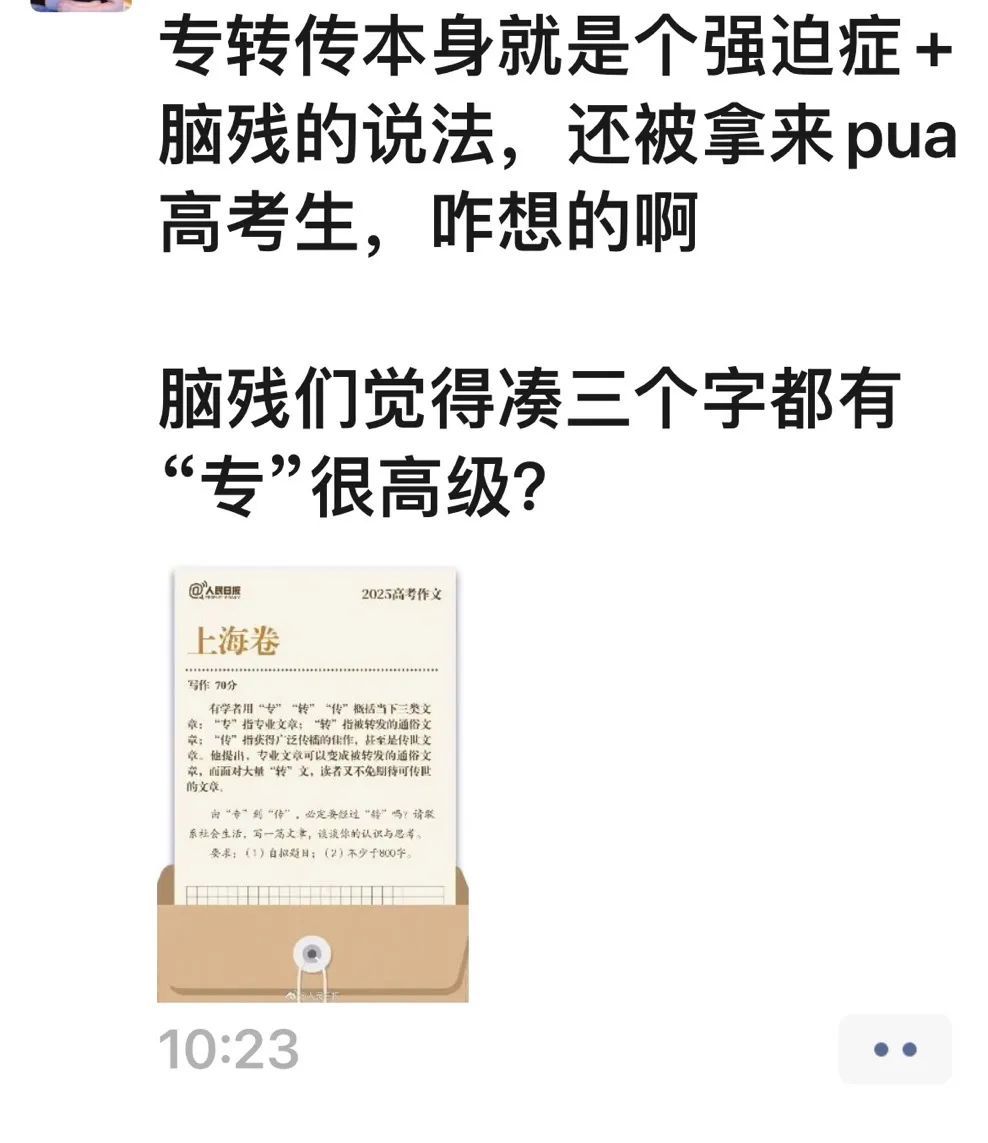Open the poster's avatar profile
This screenshot has width=988, height=1143.
[80, 5]
